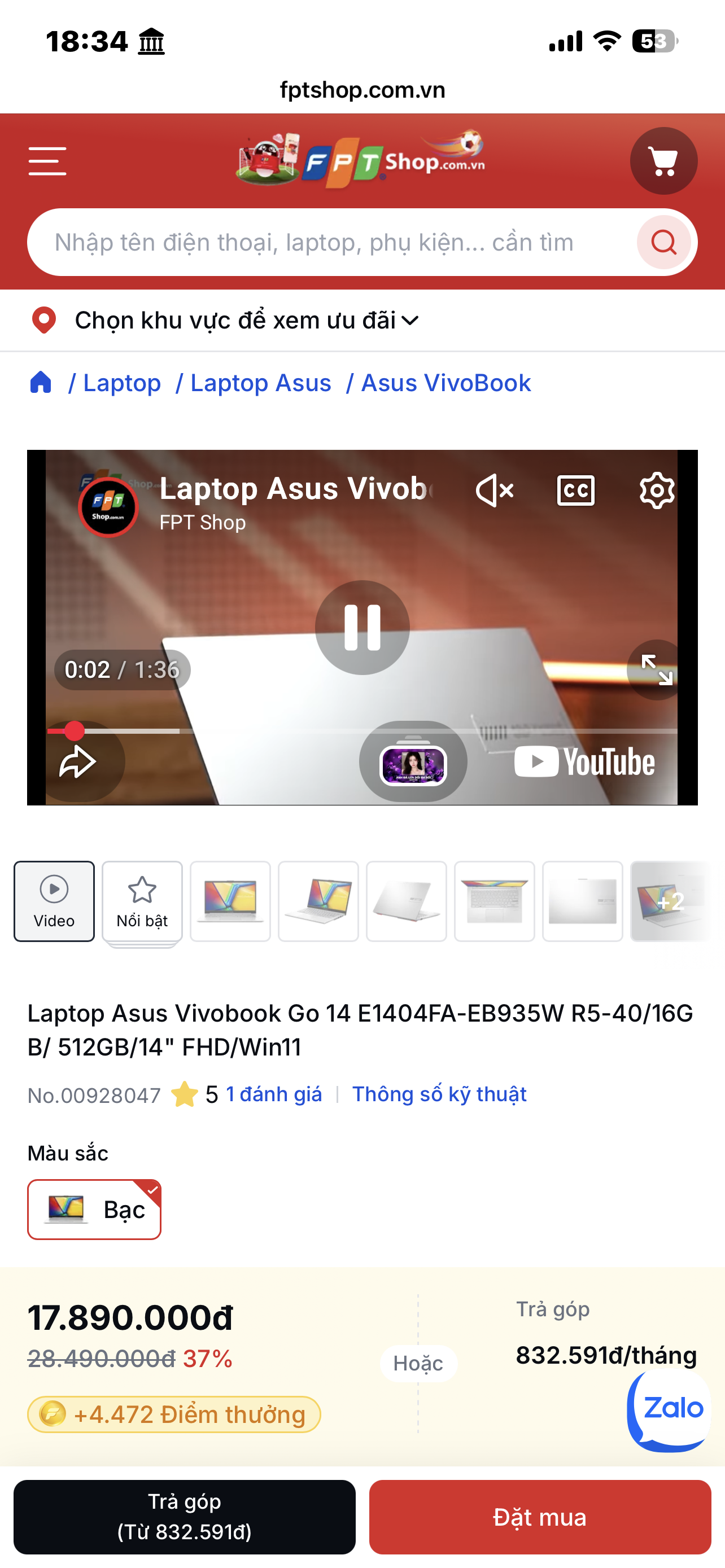Viewport: 725px width, 1568px height.
Task: Open the hamburger menu
Action: pos(47,161)
